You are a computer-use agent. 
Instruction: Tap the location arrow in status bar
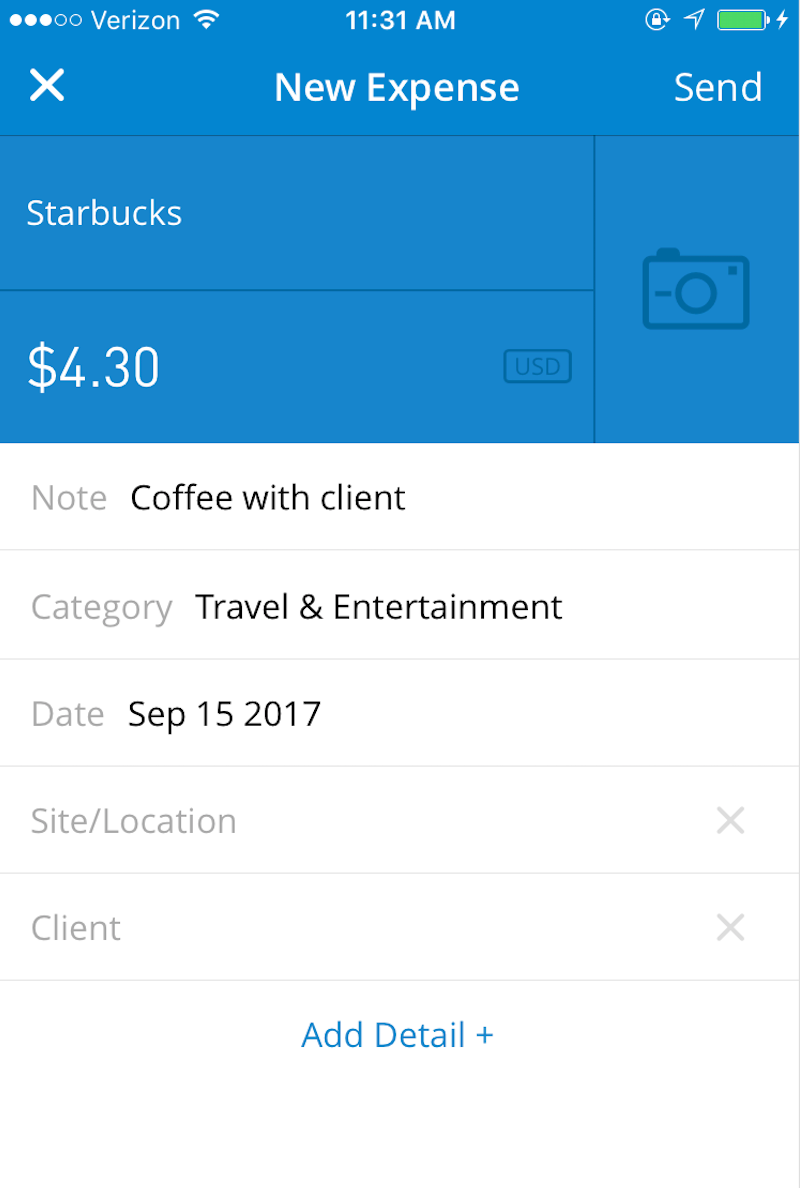[x=696, y=18]
